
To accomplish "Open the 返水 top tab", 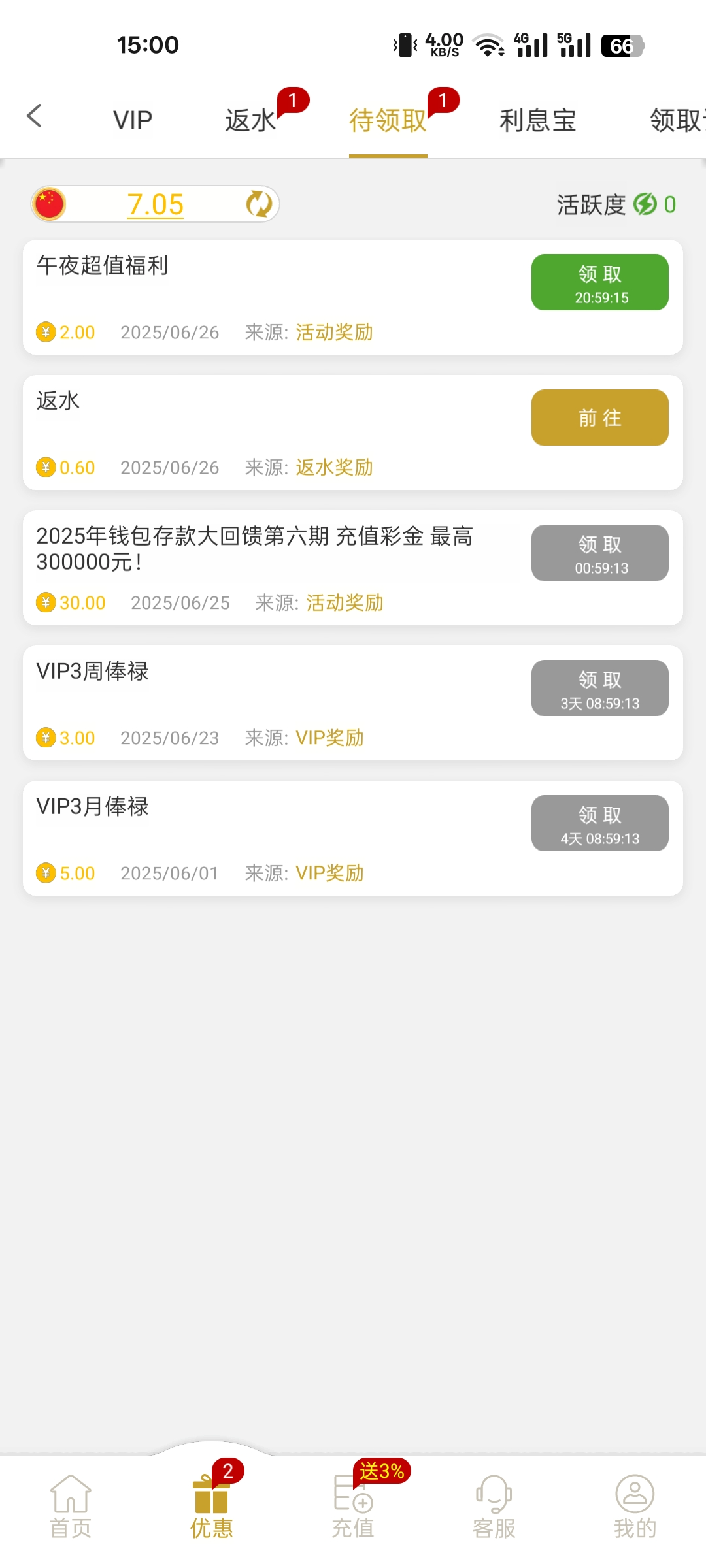I will click(x=251, y=120).
